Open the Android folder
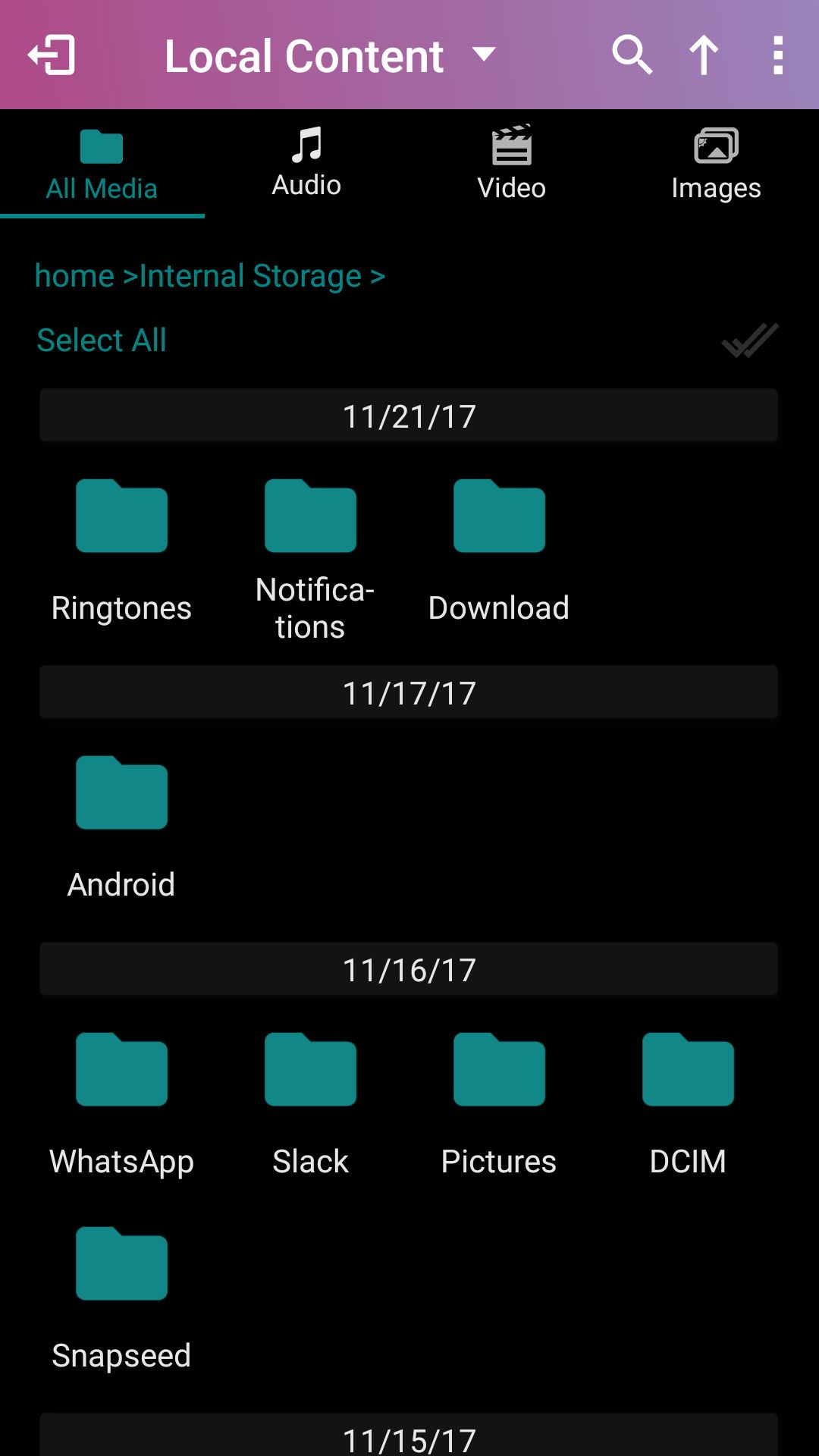819x1456 pixels. pos(121,827)
